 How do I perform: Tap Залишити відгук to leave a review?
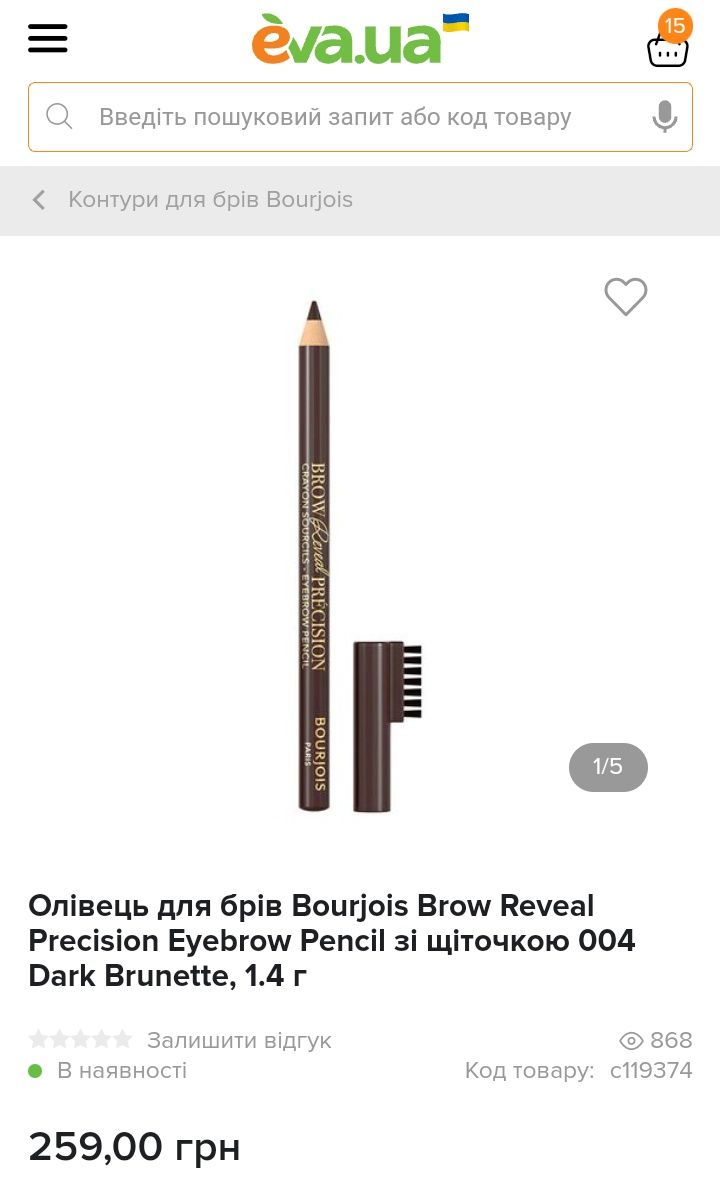point(239,1040)
